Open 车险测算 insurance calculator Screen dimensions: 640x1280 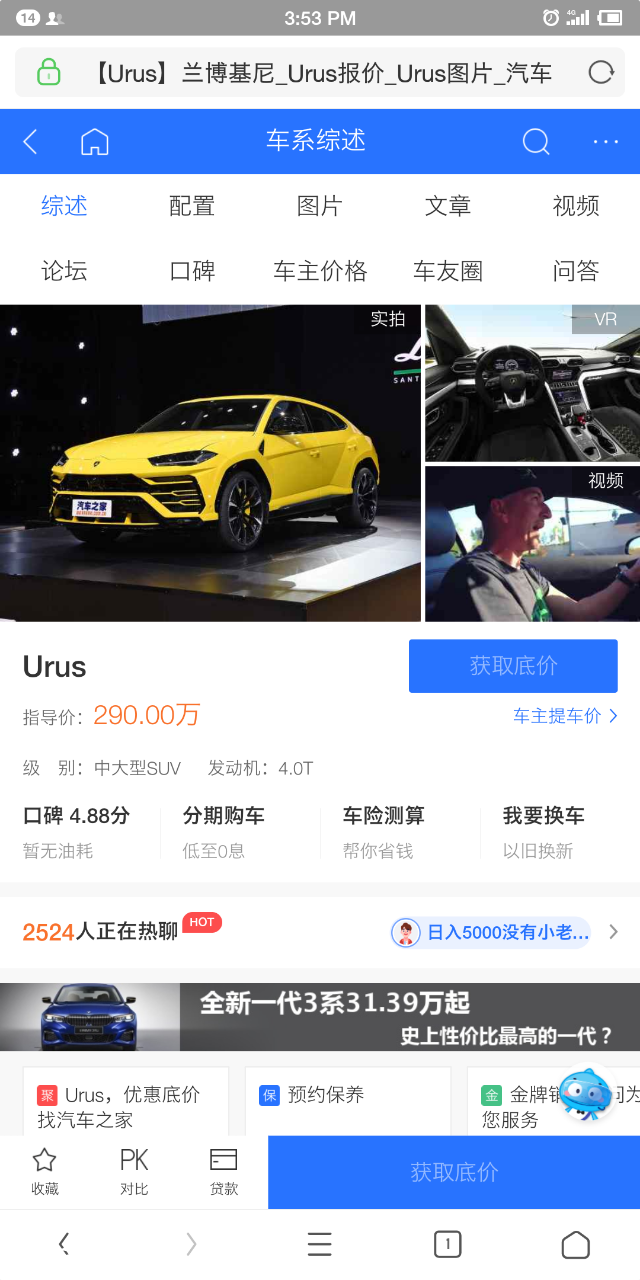(384, 831)
